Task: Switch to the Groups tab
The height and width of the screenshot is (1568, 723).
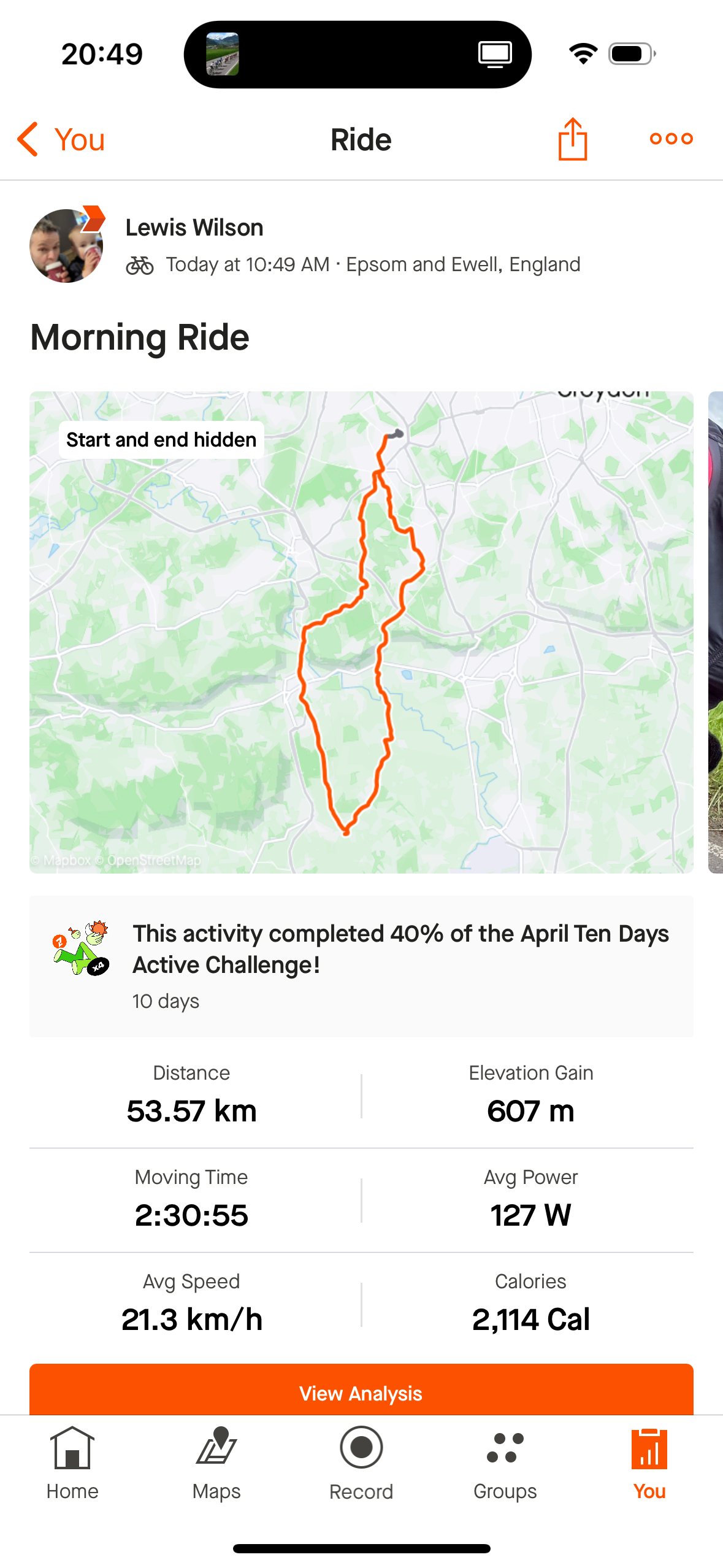Action: (x=505, y=1462)
